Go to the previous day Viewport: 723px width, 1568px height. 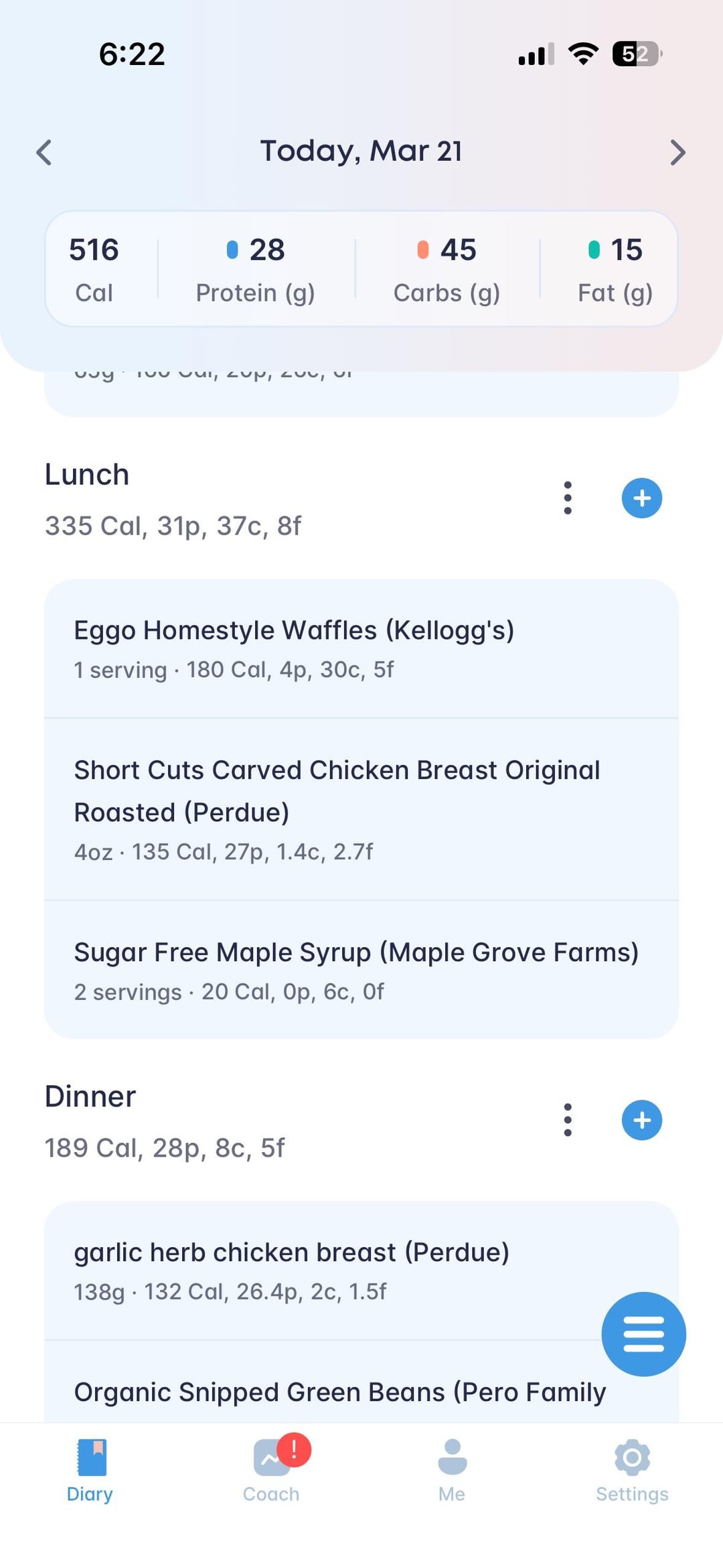44,152
